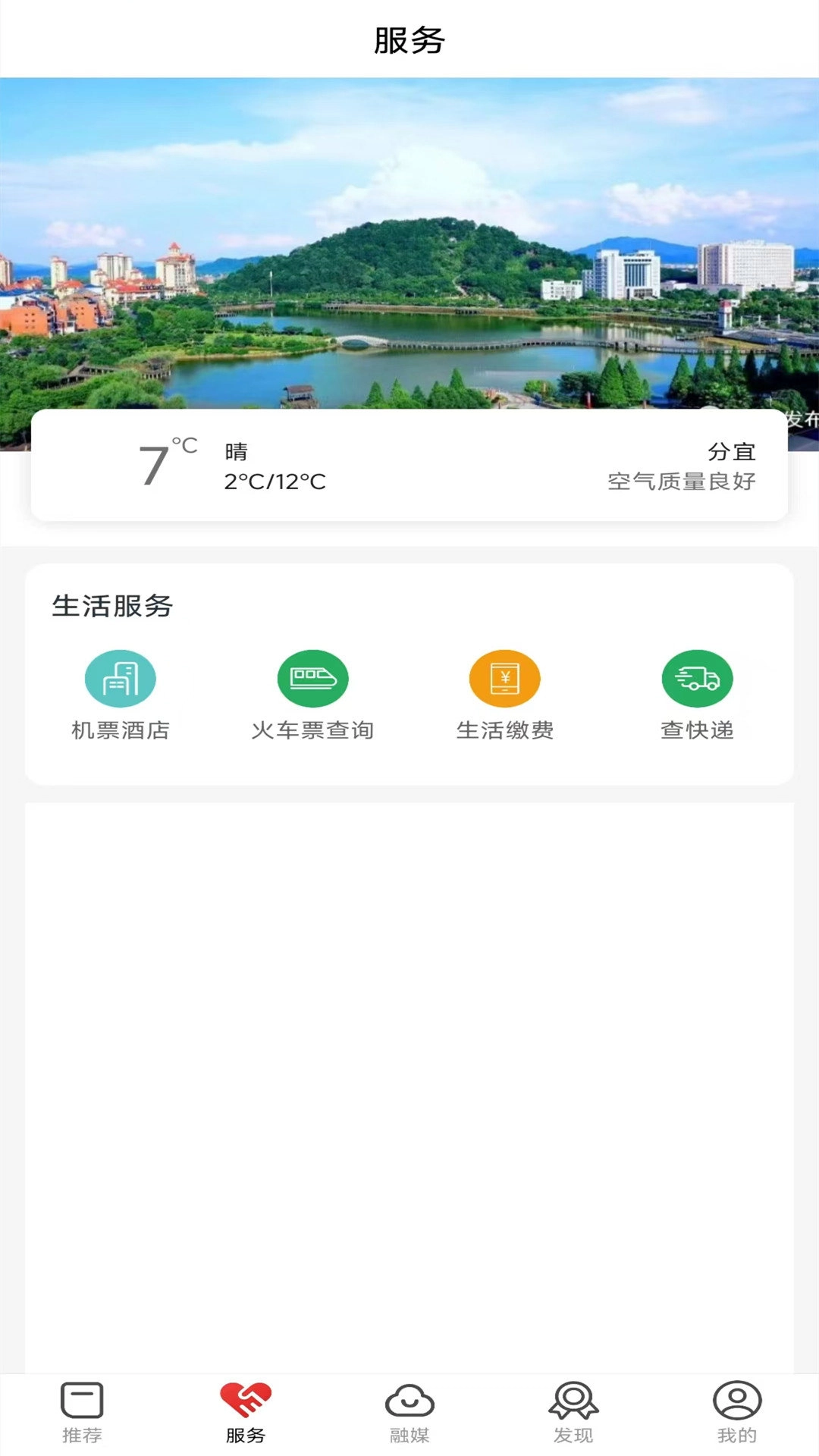Open the 机票酒店 flight and hotel icon

click(121, 679)
